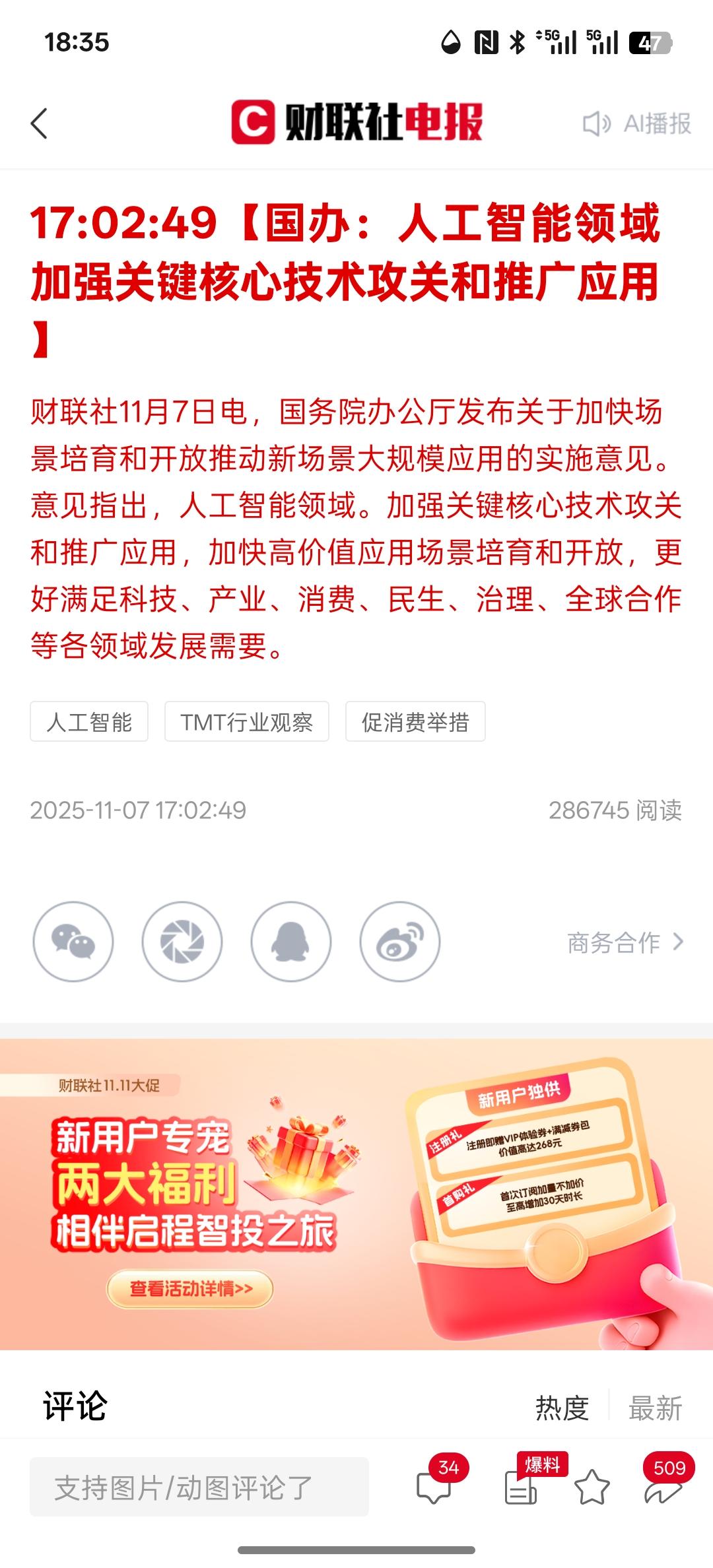Bookmark this article with the star
Screen dimensions: 713x1568
592,1487
